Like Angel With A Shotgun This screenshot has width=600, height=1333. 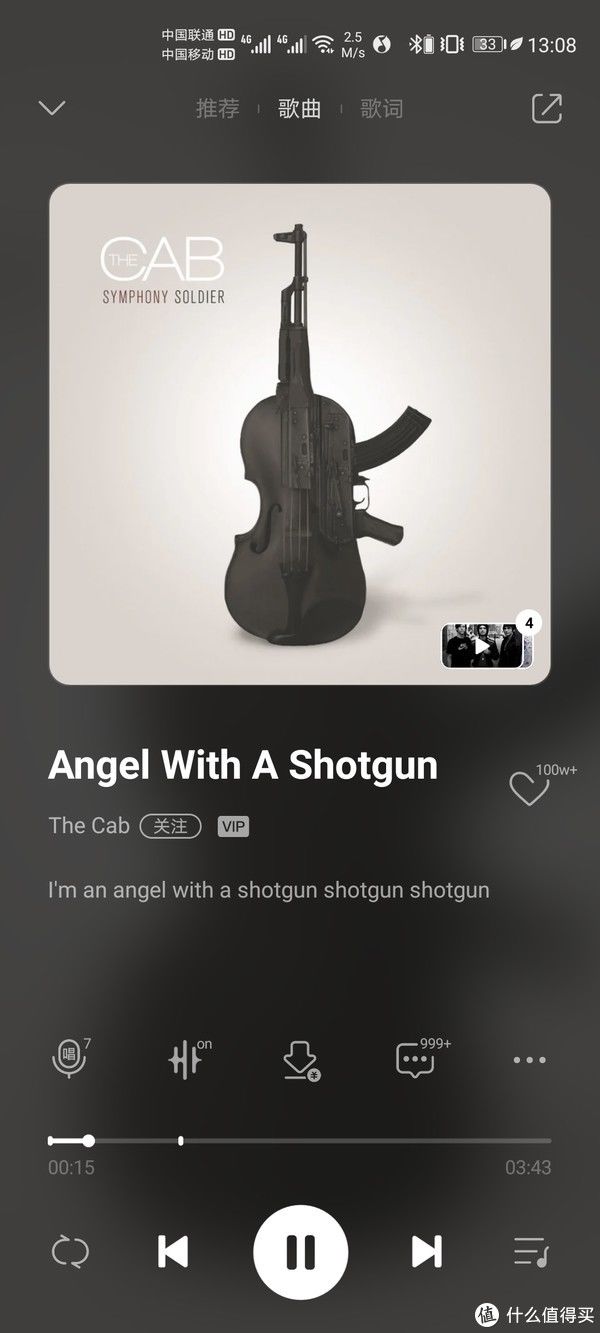pos(529,789)
